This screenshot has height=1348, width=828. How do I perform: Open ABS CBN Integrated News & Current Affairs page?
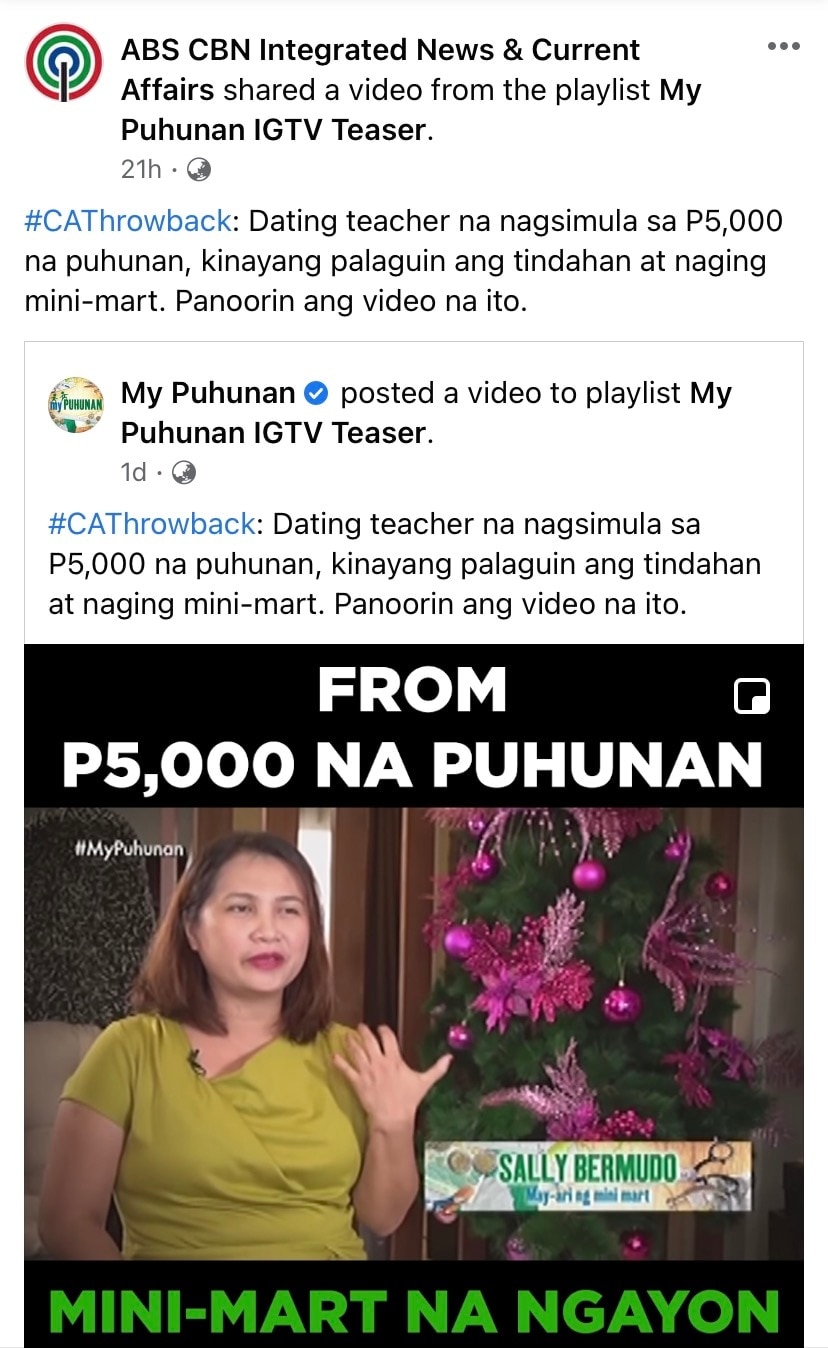[380, 69]
